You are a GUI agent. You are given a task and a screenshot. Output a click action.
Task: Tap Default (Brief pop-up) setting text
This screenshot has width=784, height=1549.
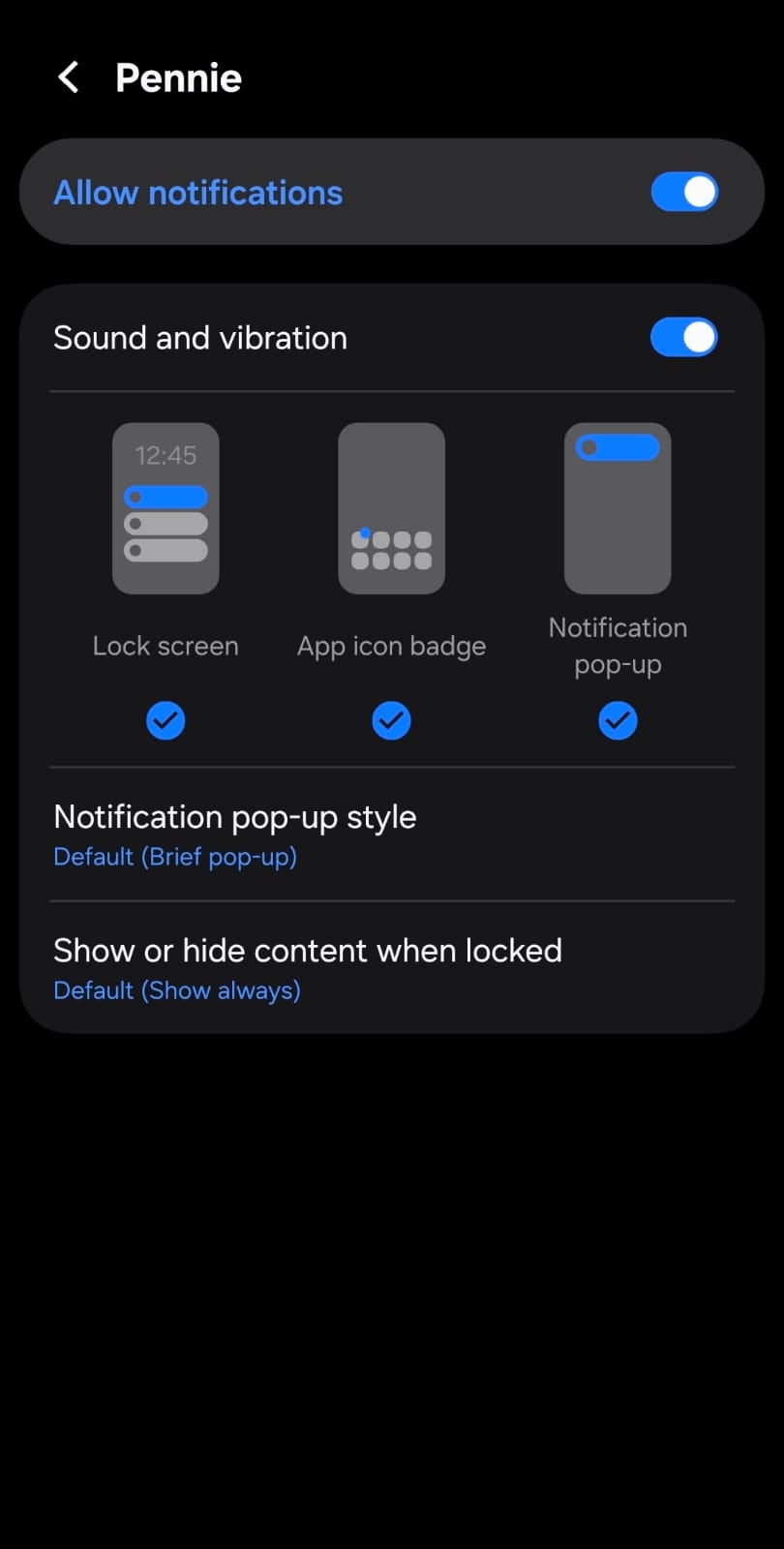(x=175, y=857)
